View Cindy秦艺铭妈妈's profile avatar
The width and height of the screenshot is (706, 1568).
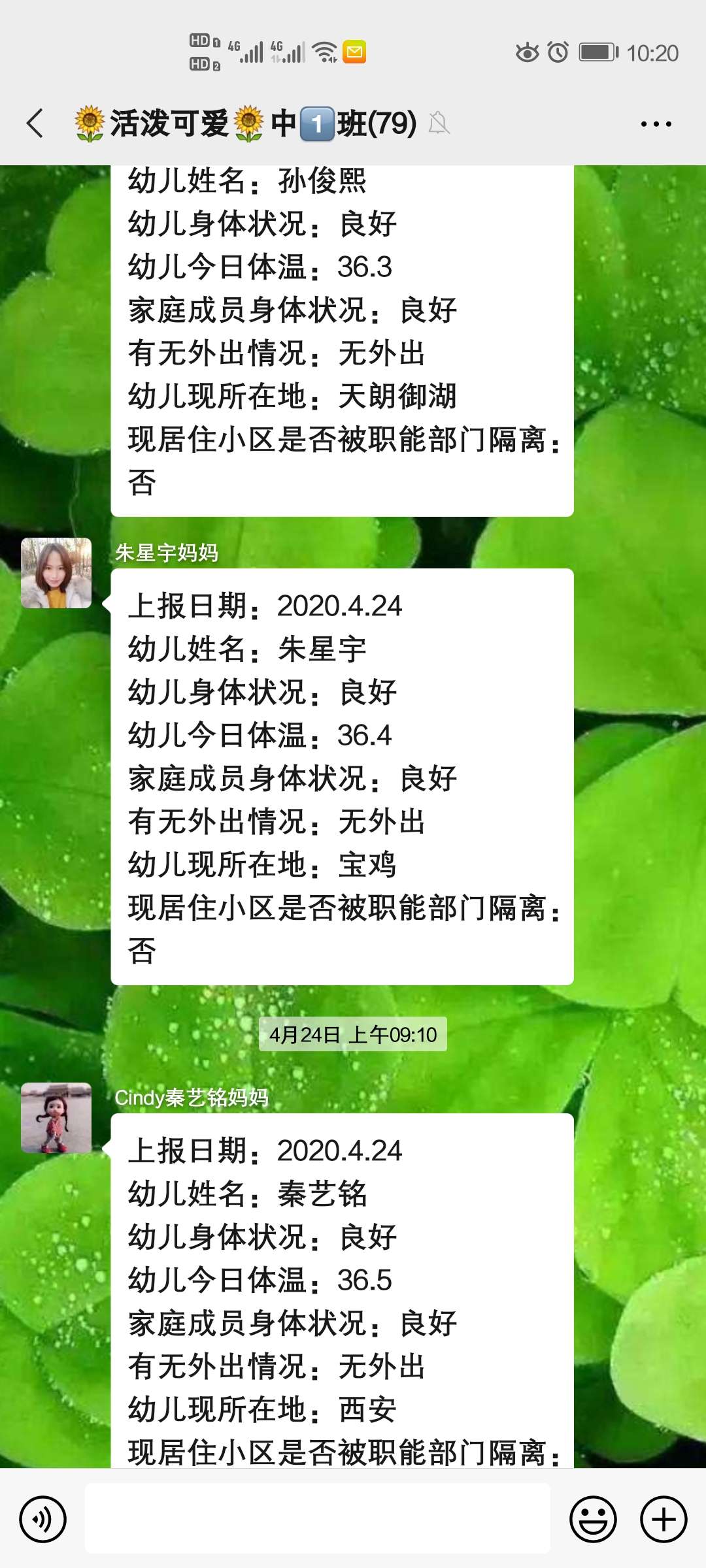pos(56,1118)
